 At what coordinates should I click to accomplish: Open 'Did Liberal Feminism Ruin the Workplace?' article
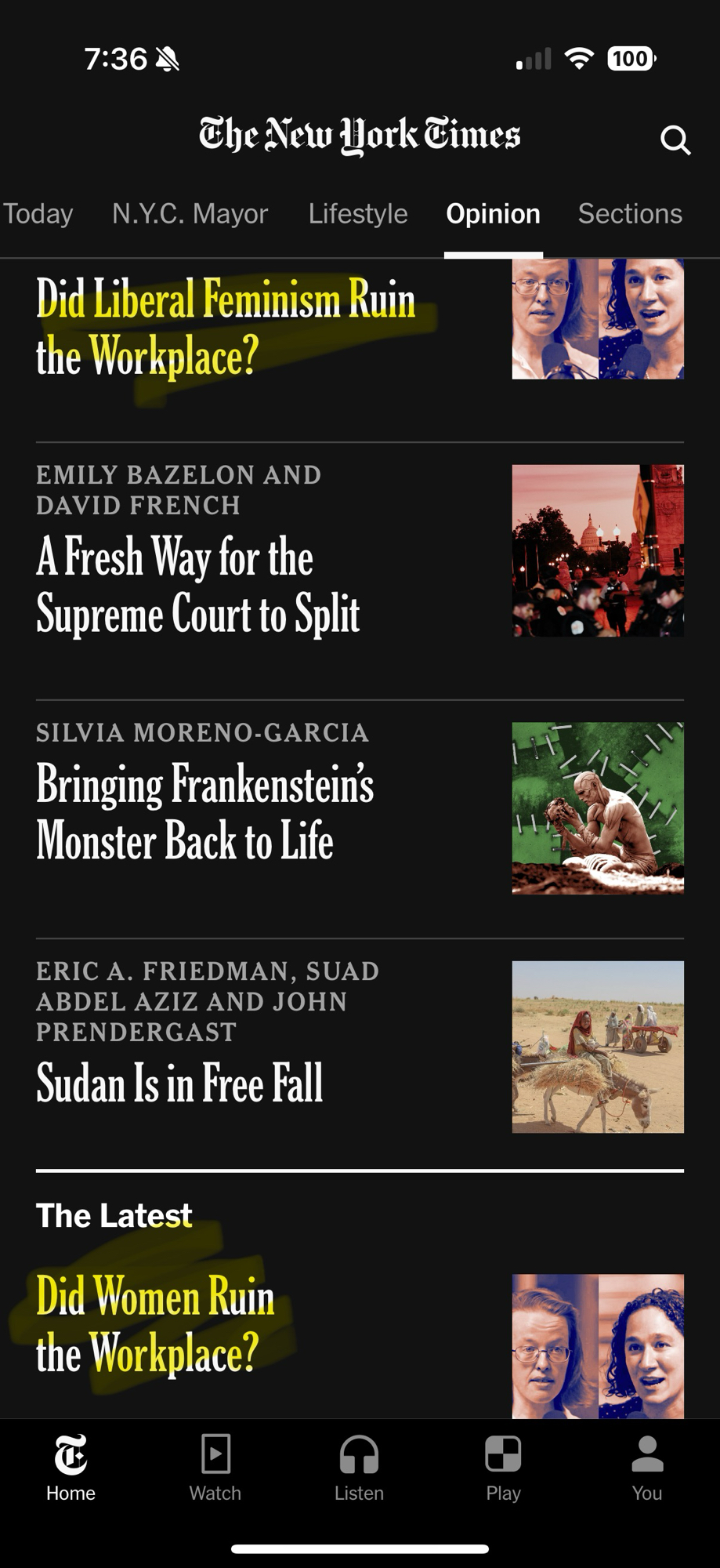(x=226, y=328)
